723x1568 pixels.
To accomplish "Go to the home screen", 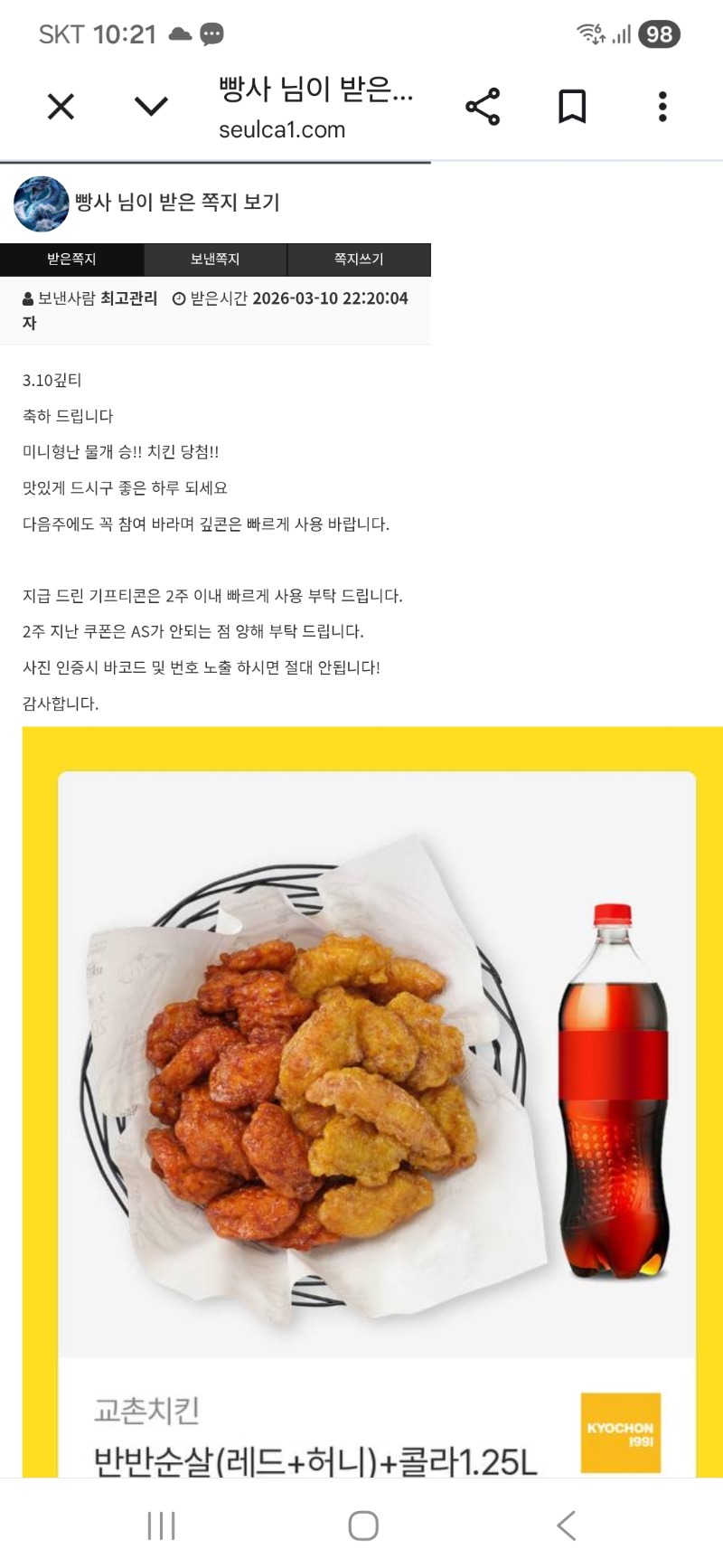I will pyautogui.click(x=362, y=1525).
